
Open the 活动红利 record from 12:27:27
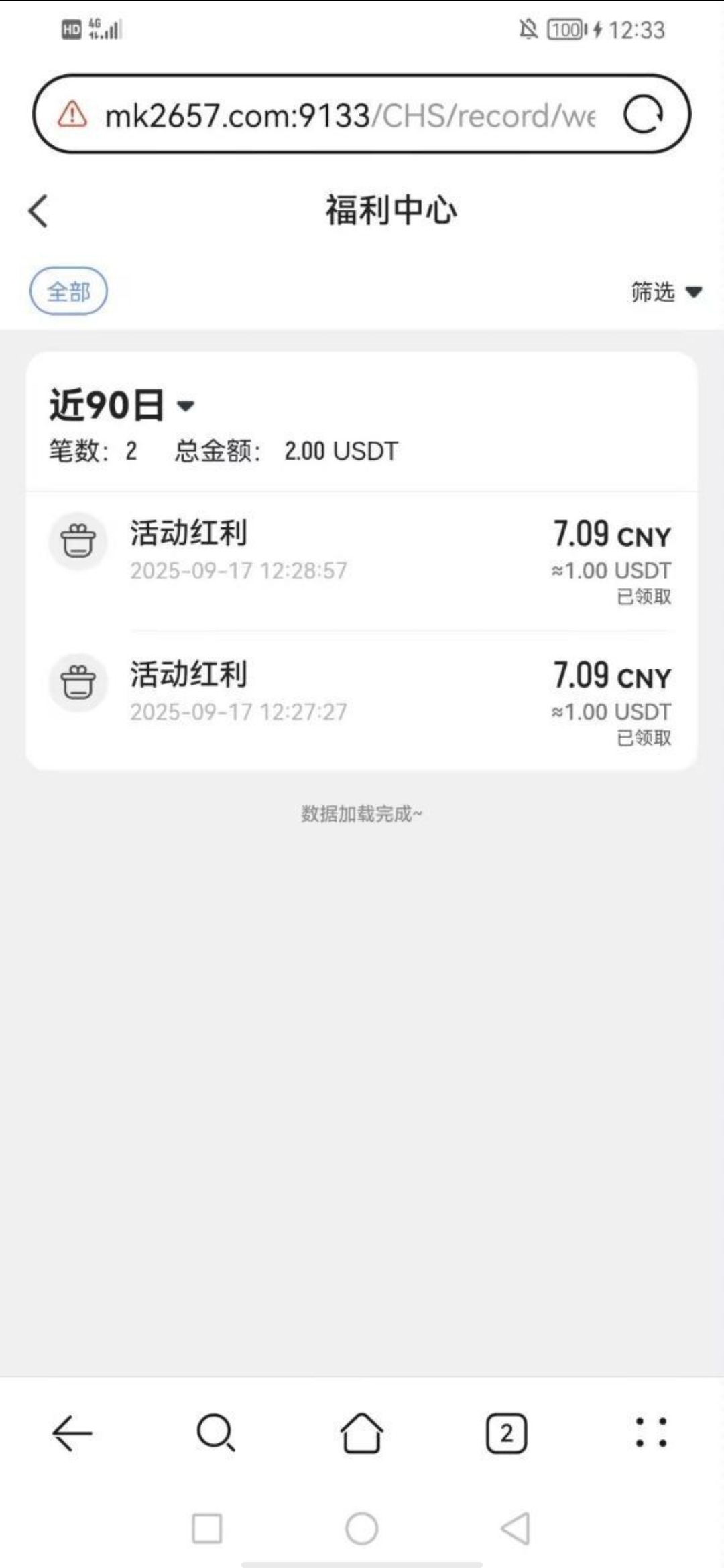tap(362, 701)
